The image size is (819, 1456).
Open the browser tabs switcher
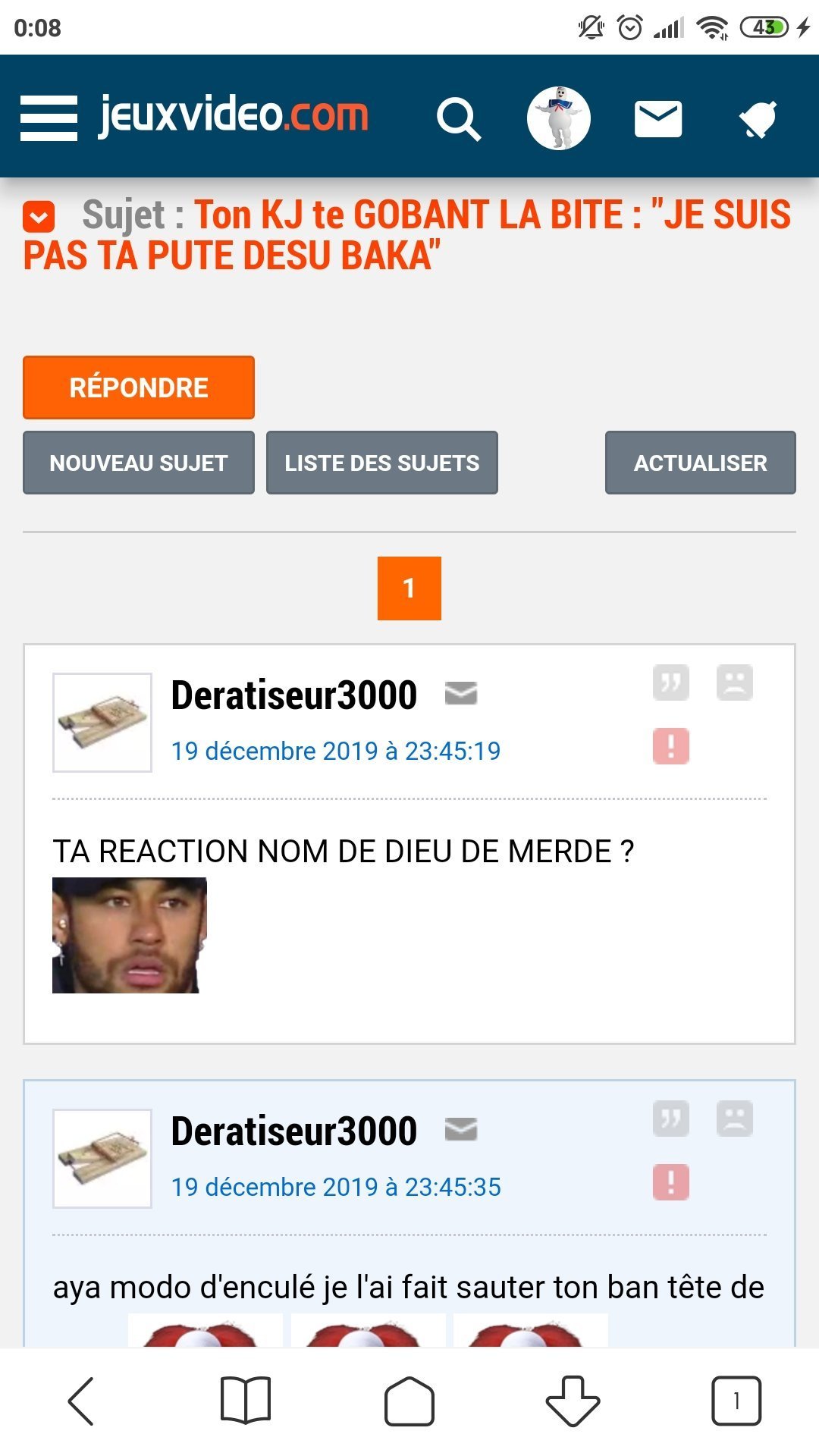pyautogui.click(x=736, y=1401)
